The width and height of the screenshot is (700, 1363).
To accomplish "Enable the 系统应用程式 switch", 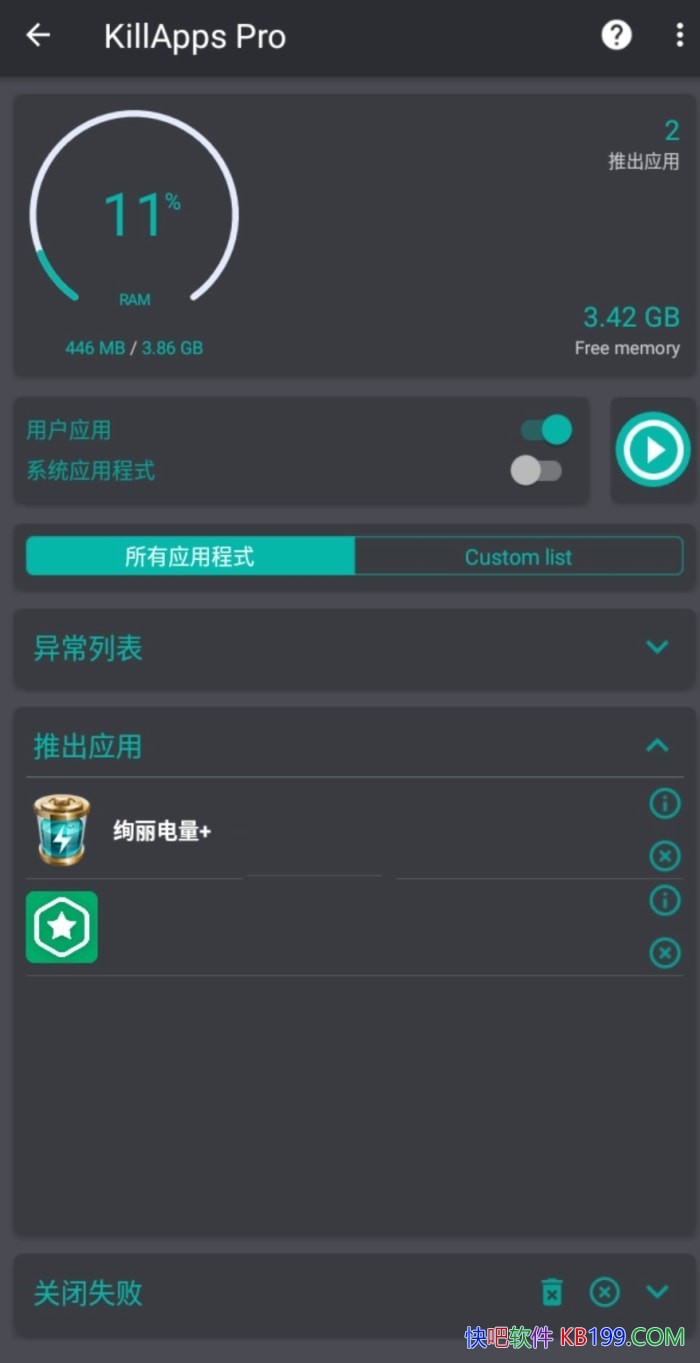I will [x=536, y=471].
